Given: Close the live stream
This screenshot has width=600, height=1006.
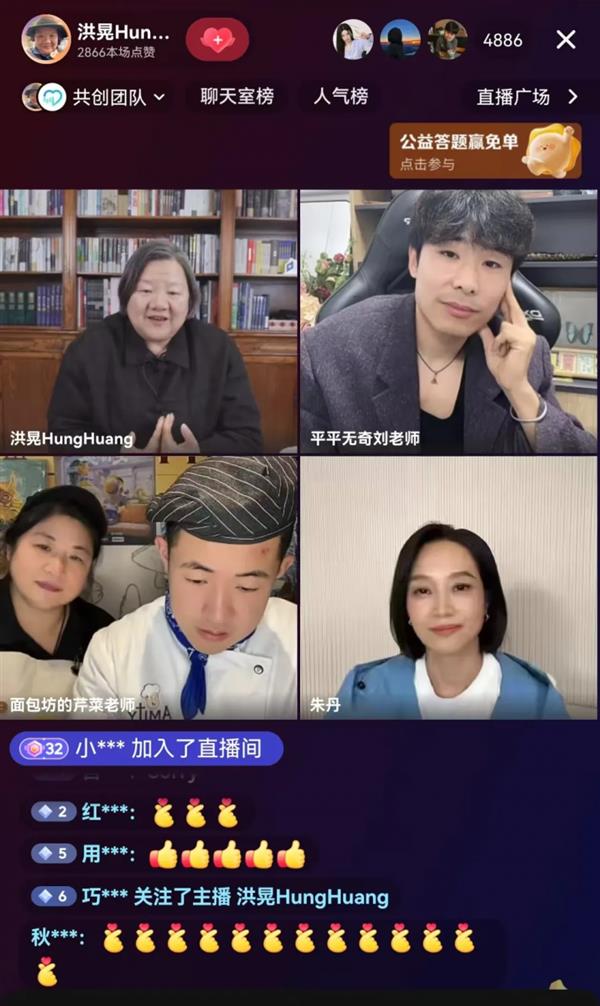Looking at the screenshot, I should tap(566, 40).
